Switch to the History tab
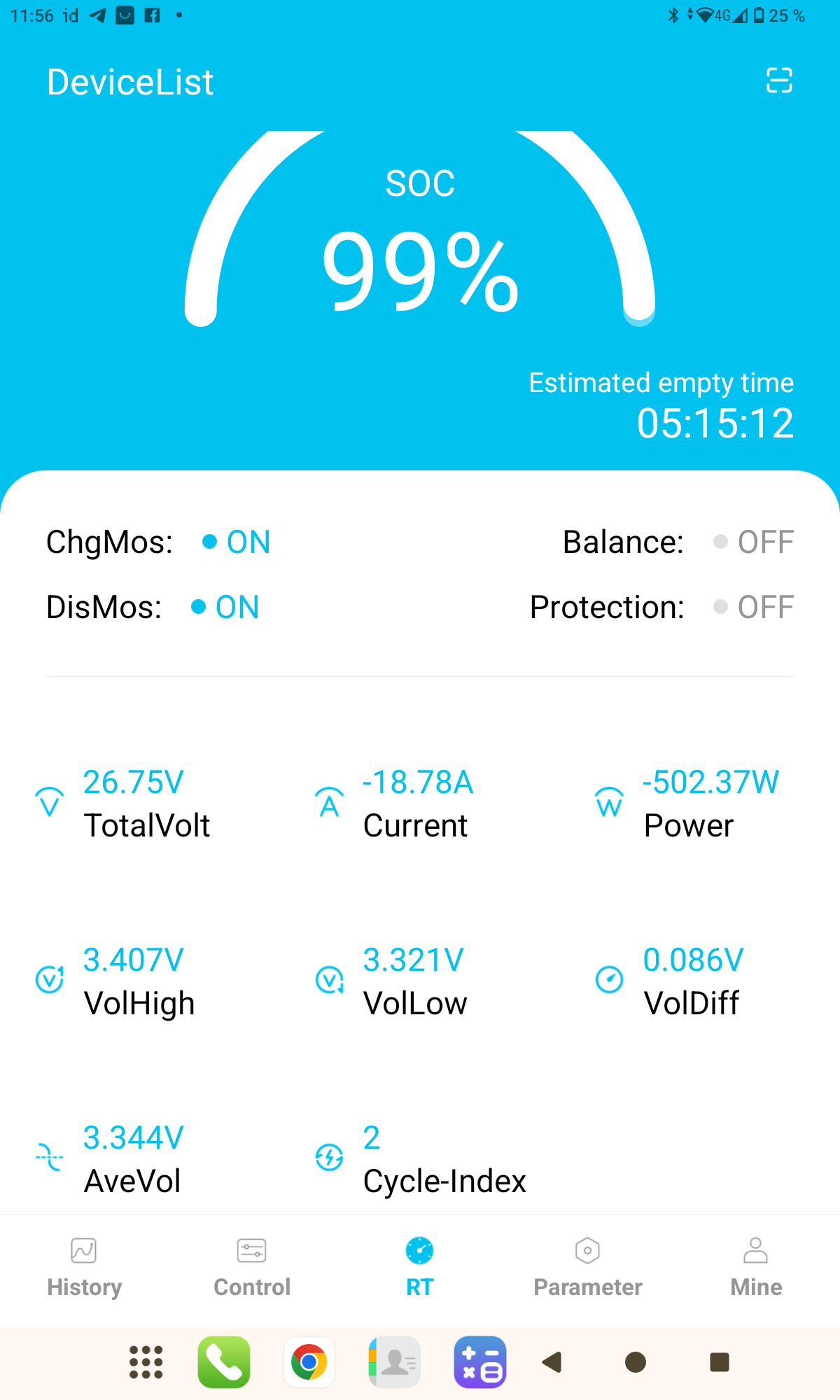The width and height of the screenshot is (840, 1400). click(84, 1267)
